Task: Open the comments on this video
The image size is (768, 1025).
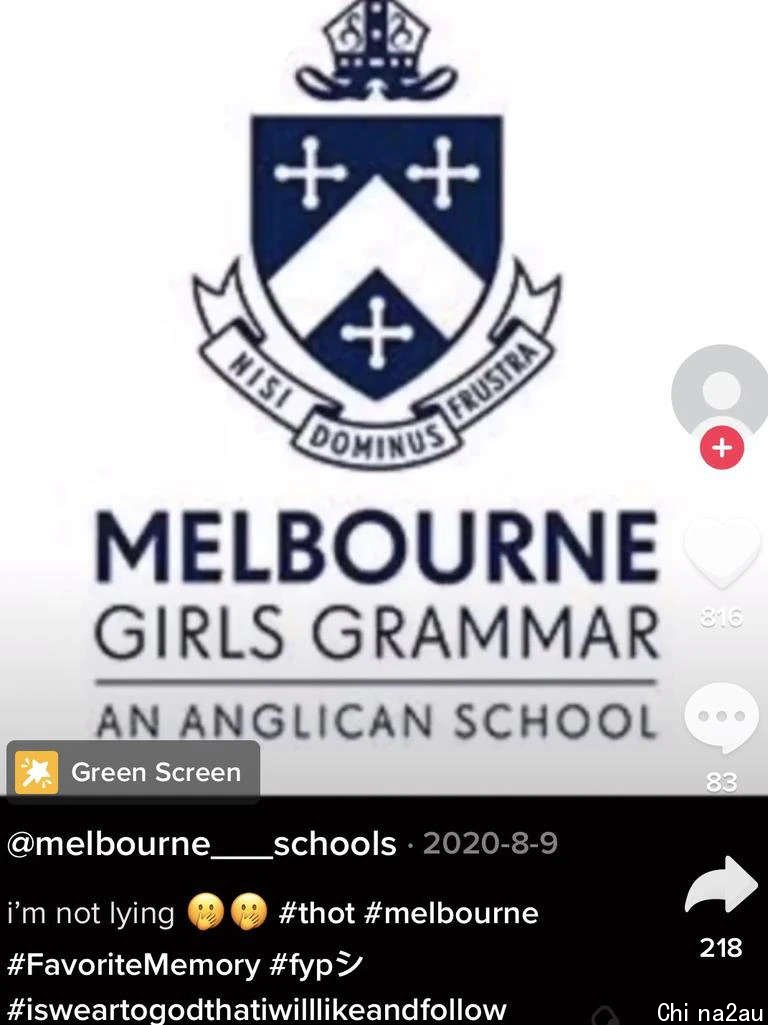Action: (x=721, y=718)
